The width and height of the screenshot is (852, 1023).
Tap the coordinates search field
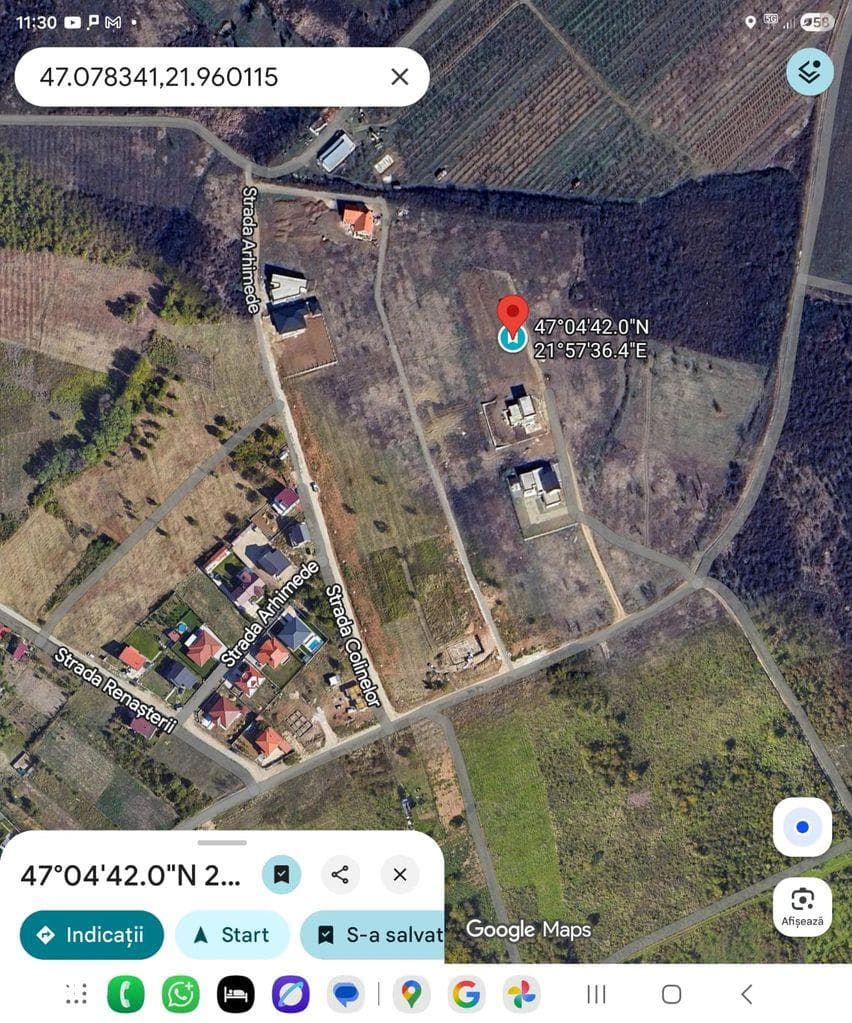click(x=200, y=77)
